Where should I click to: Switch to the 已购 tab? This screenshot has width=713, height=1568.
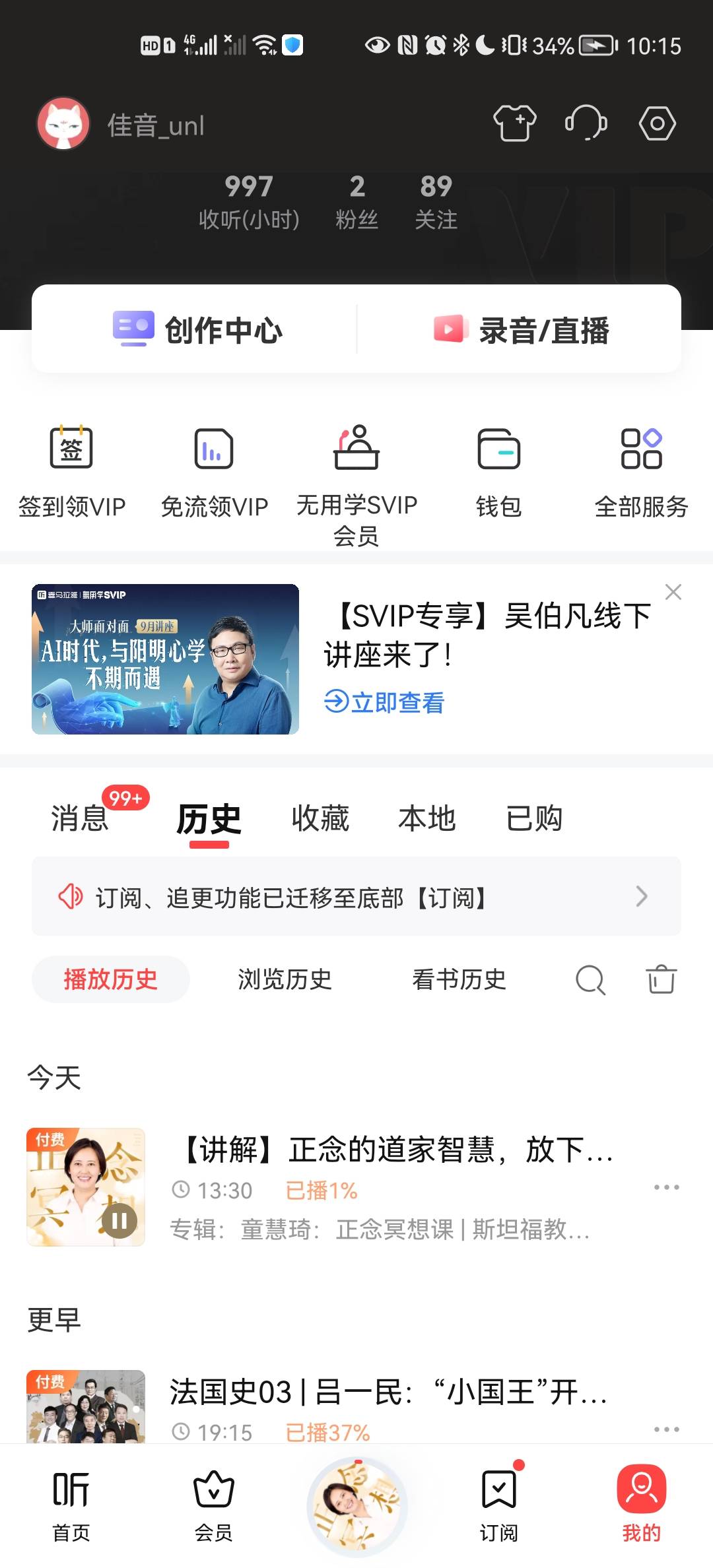point(535,818)
